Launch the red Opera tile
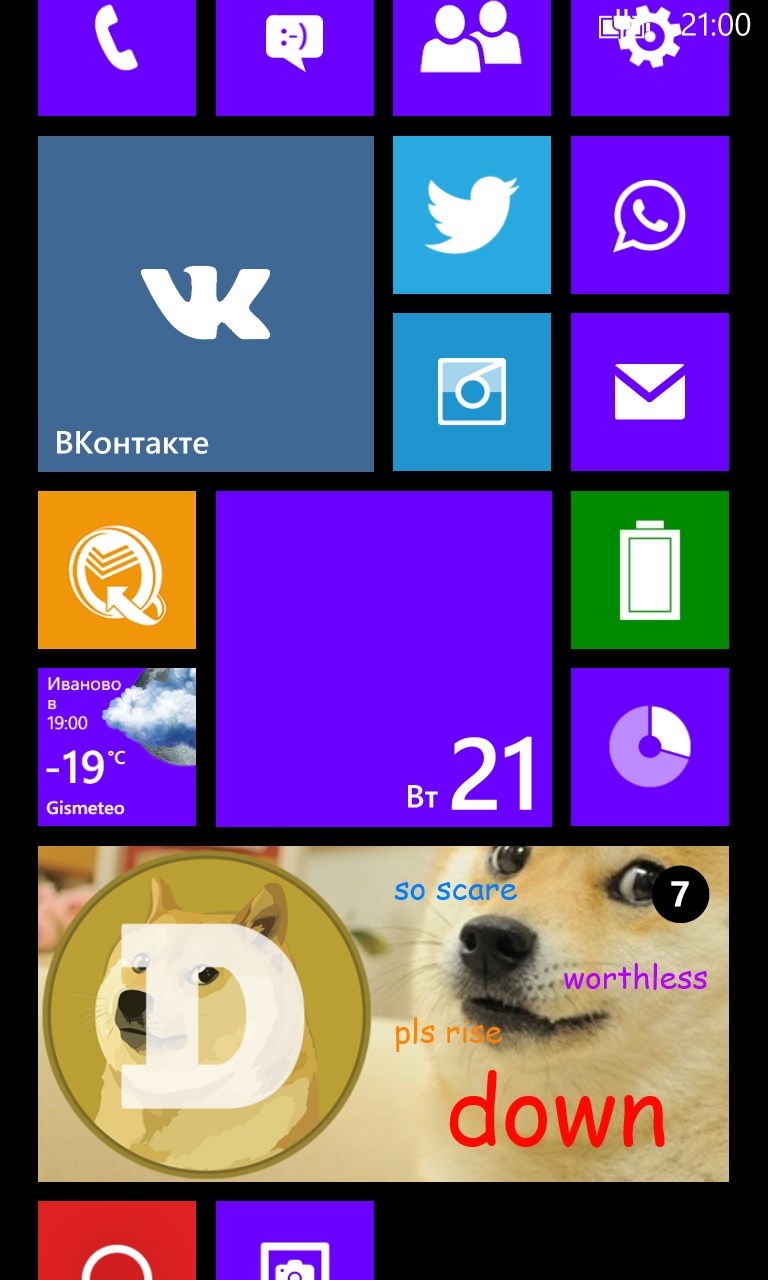This screenshot has width=768, height=1280. [117, 1241]
